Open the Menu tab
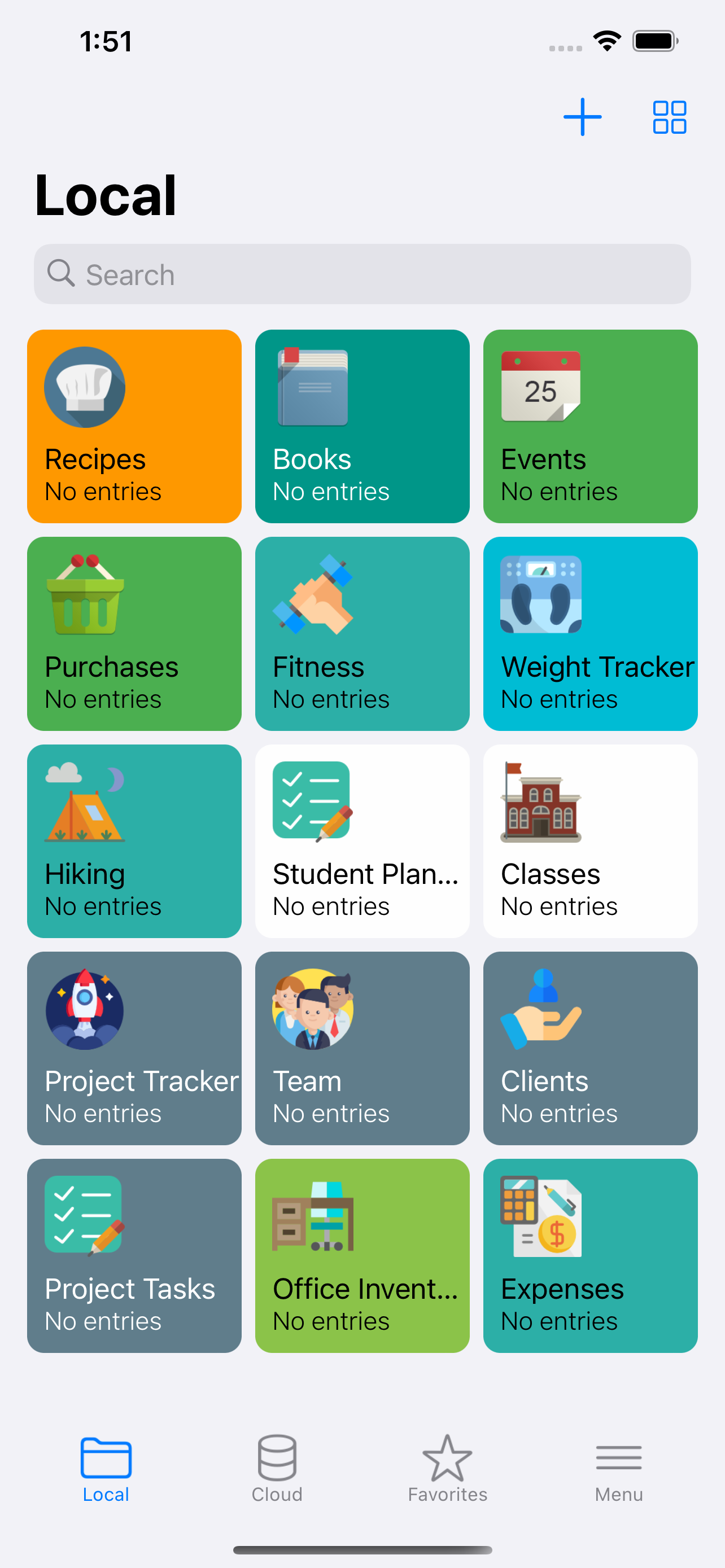Image resolution: width=725 pixels, height=1568 pixels. coord(618,1468)
